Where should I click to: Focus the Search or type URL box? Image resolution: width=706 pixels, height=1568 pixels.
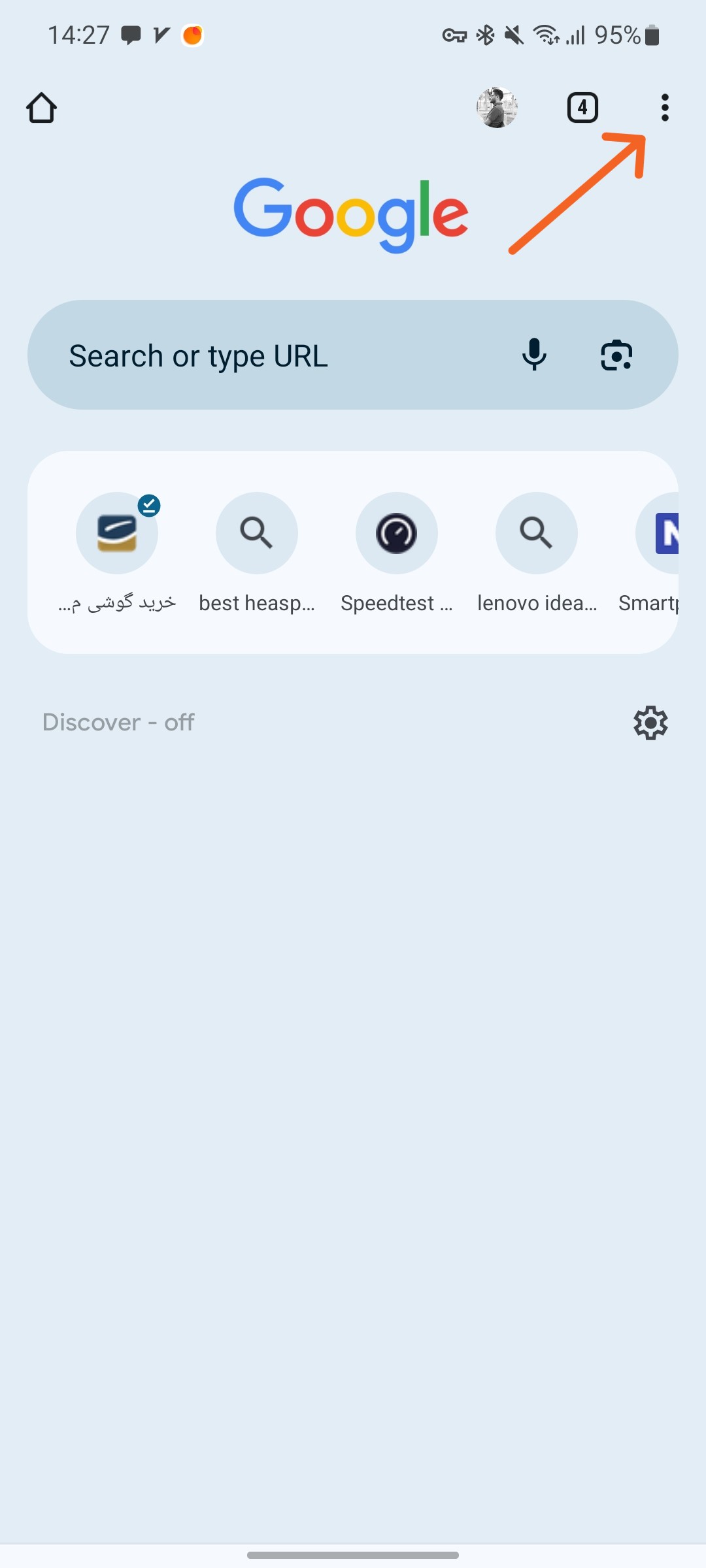click(261, 355)
